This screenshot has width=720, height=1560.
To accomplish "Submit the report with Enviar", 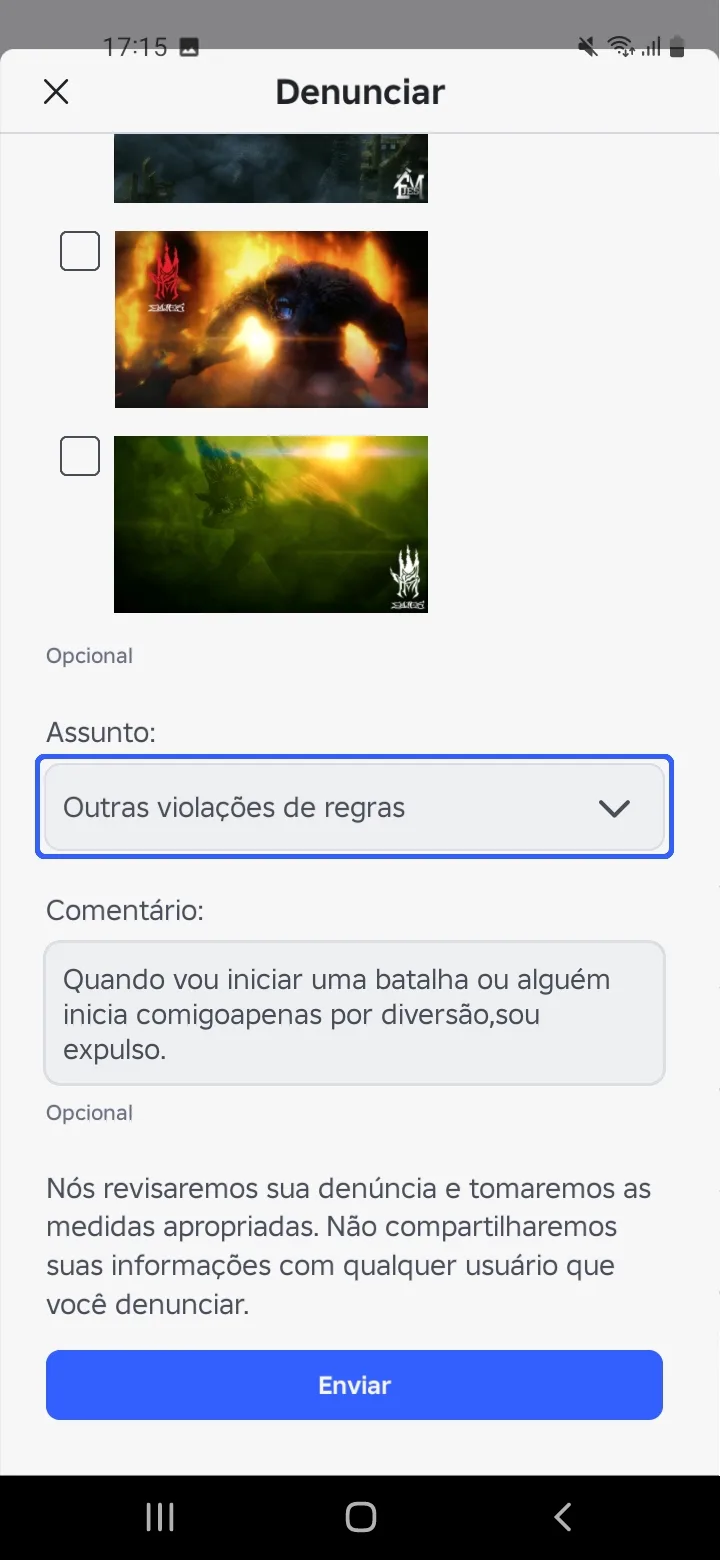I will click(x=355, y=1385).
